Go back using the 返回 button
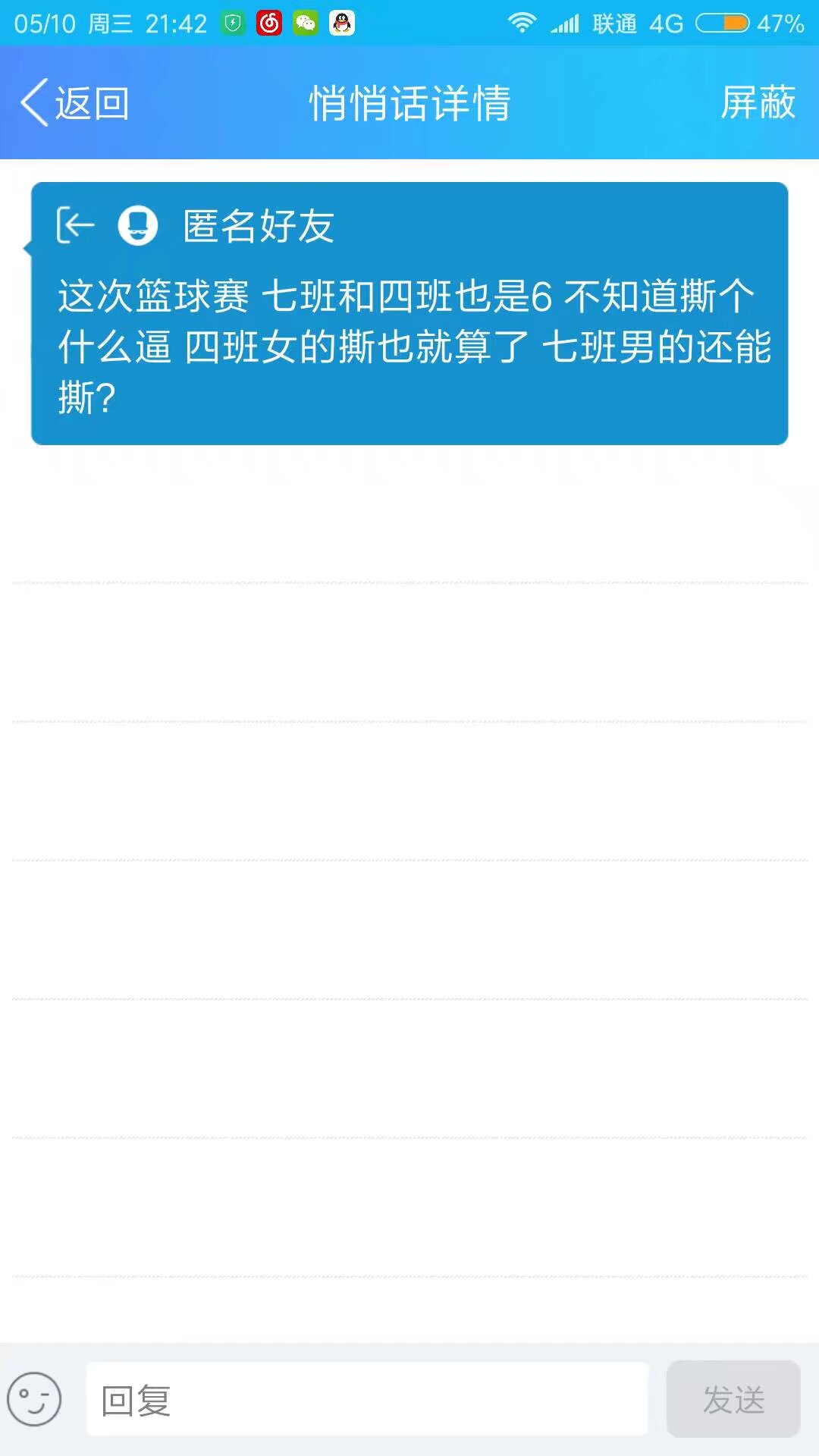 (74, 102)
